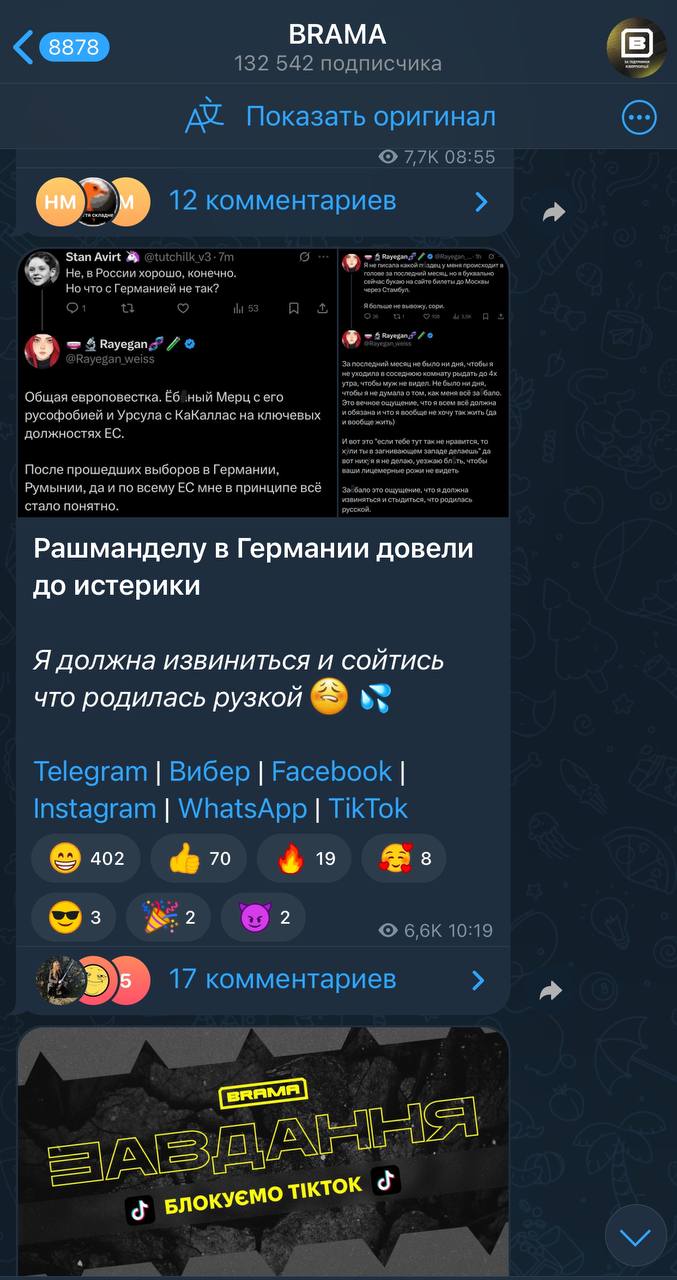Image resolution: width=677 pixels, height=1280 pixels.
Task: Open the Instagram link
Action: pos(94,808)
